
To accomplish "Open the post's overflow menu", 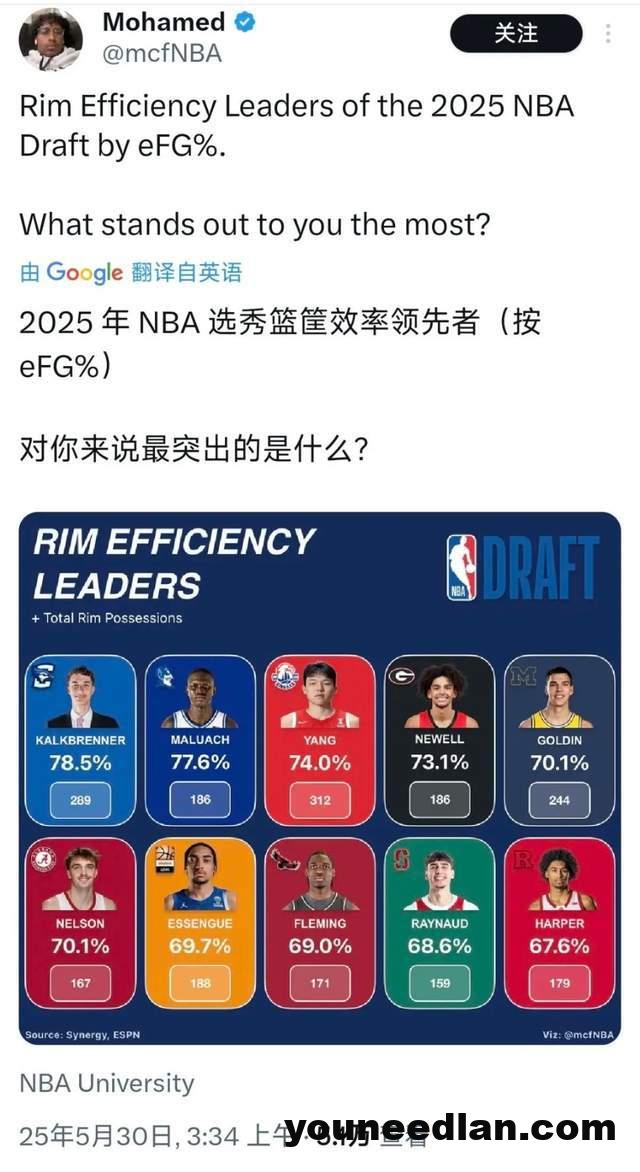I will [x=608, y=34].
